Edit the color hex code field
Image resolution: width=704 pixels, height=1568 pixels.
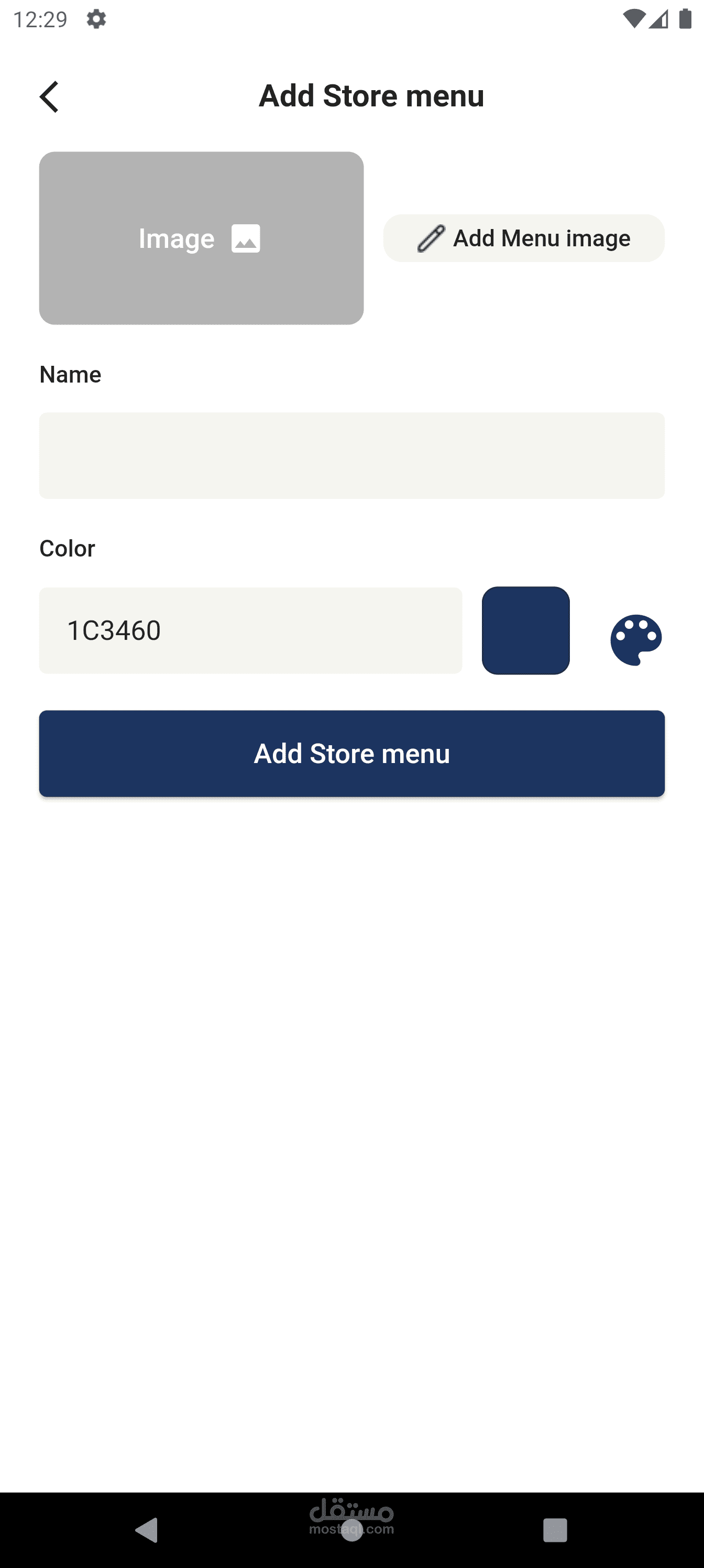click(x=251, y=630)
